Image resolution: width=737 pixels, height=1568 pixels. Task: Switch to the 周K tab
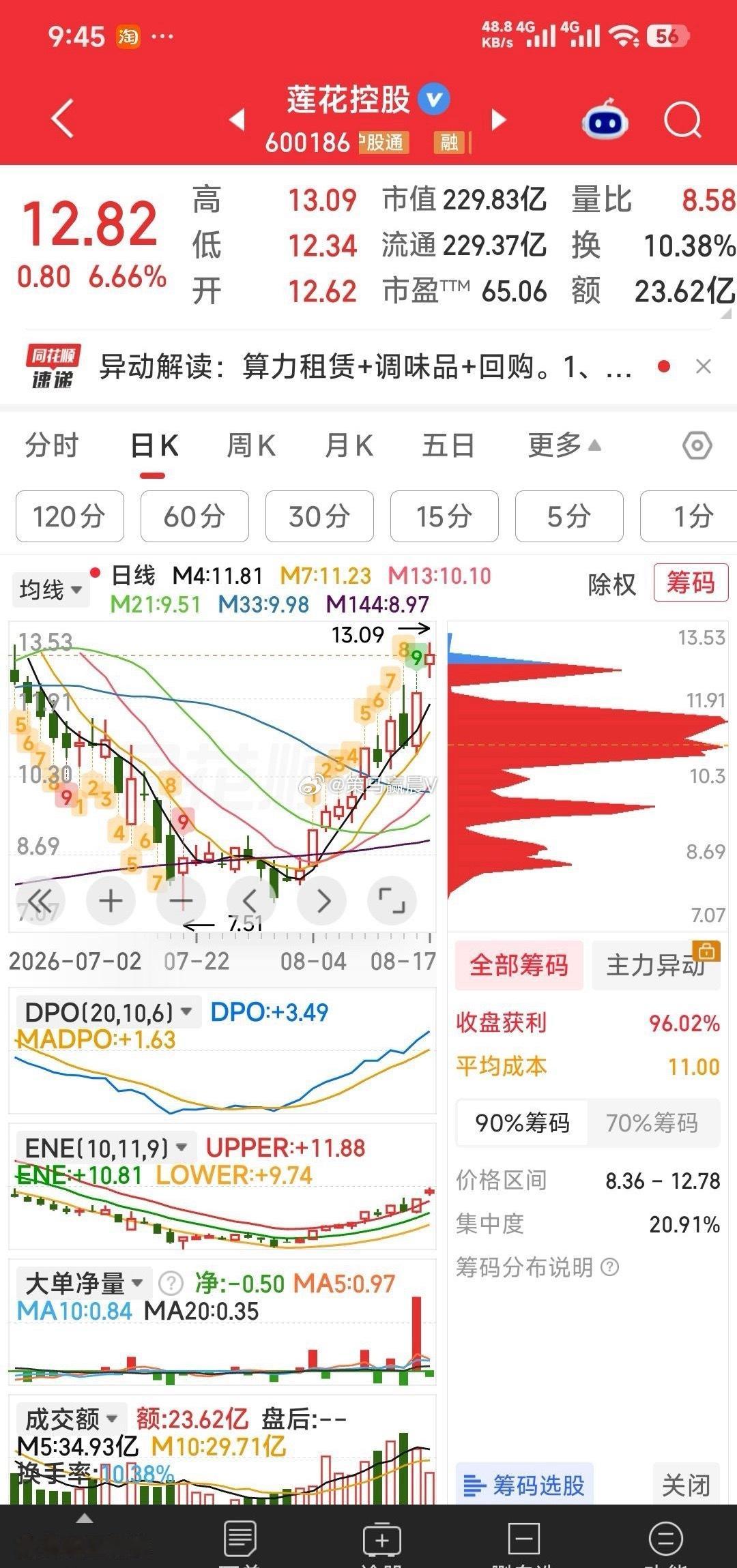(251, 446)
